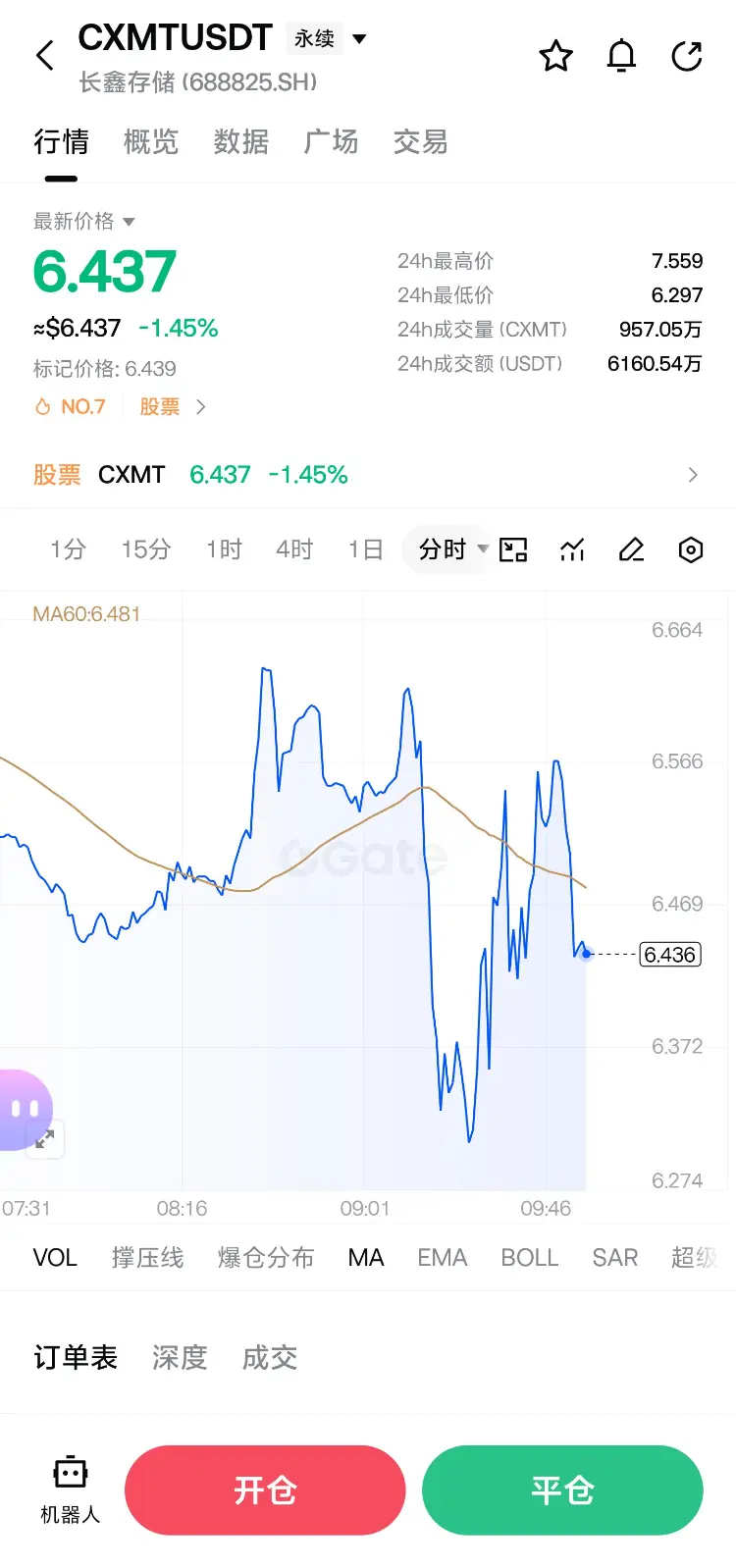
Task: Go back using the top-left arrow
Action: 45,56
